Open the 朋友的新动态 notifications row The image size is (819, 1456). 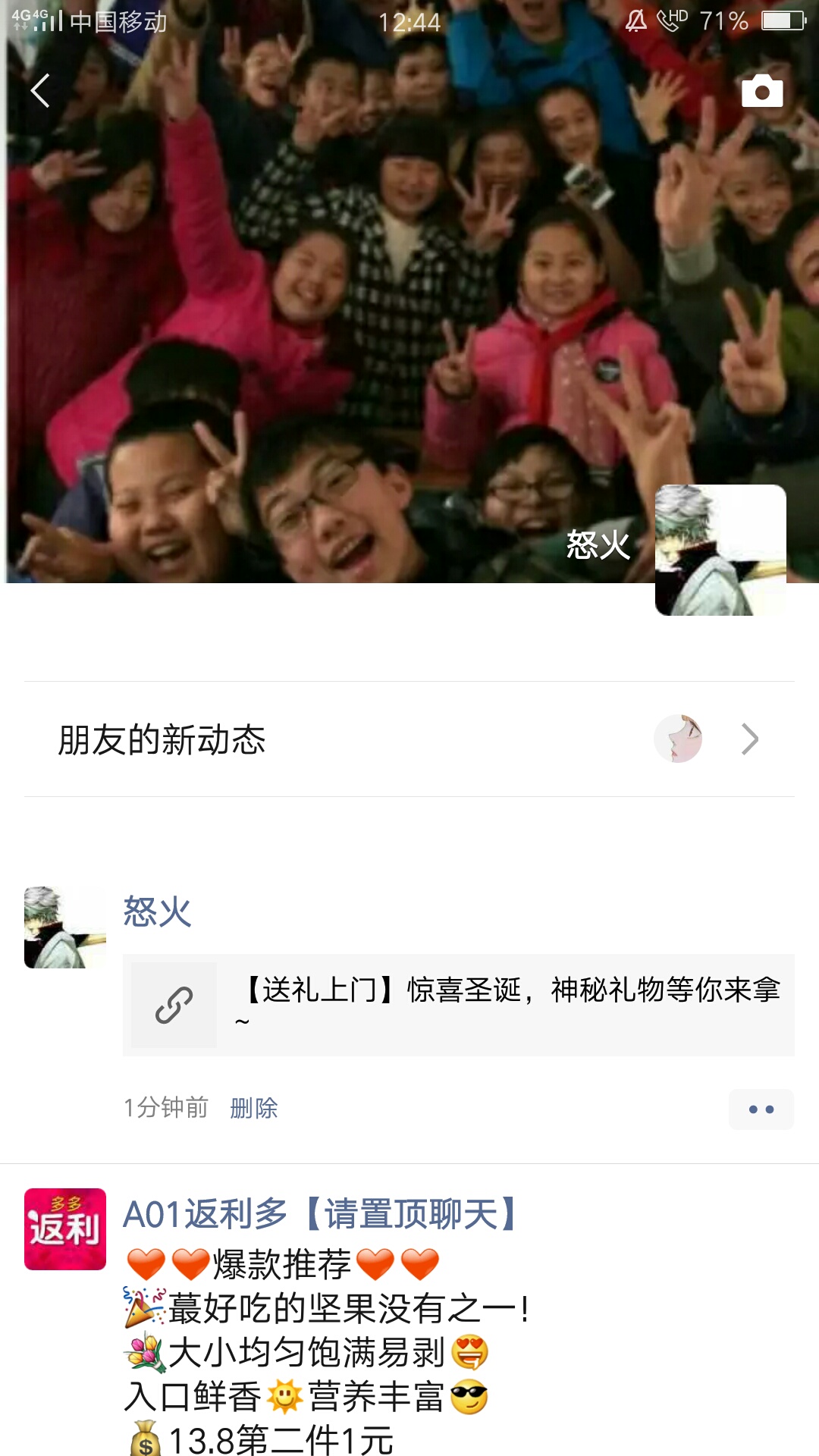409,739
